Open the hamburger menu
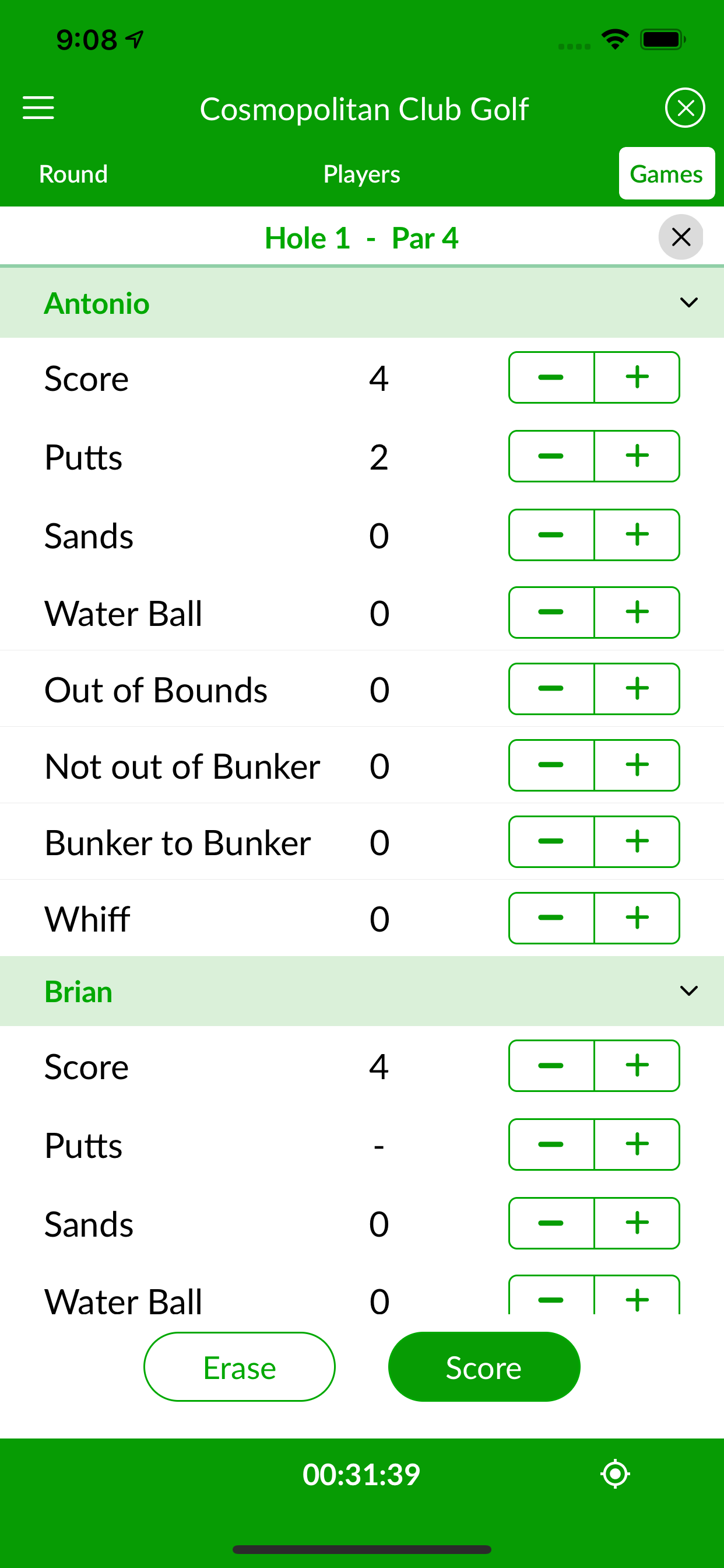Screen dimensions: 724x1568 38,108
